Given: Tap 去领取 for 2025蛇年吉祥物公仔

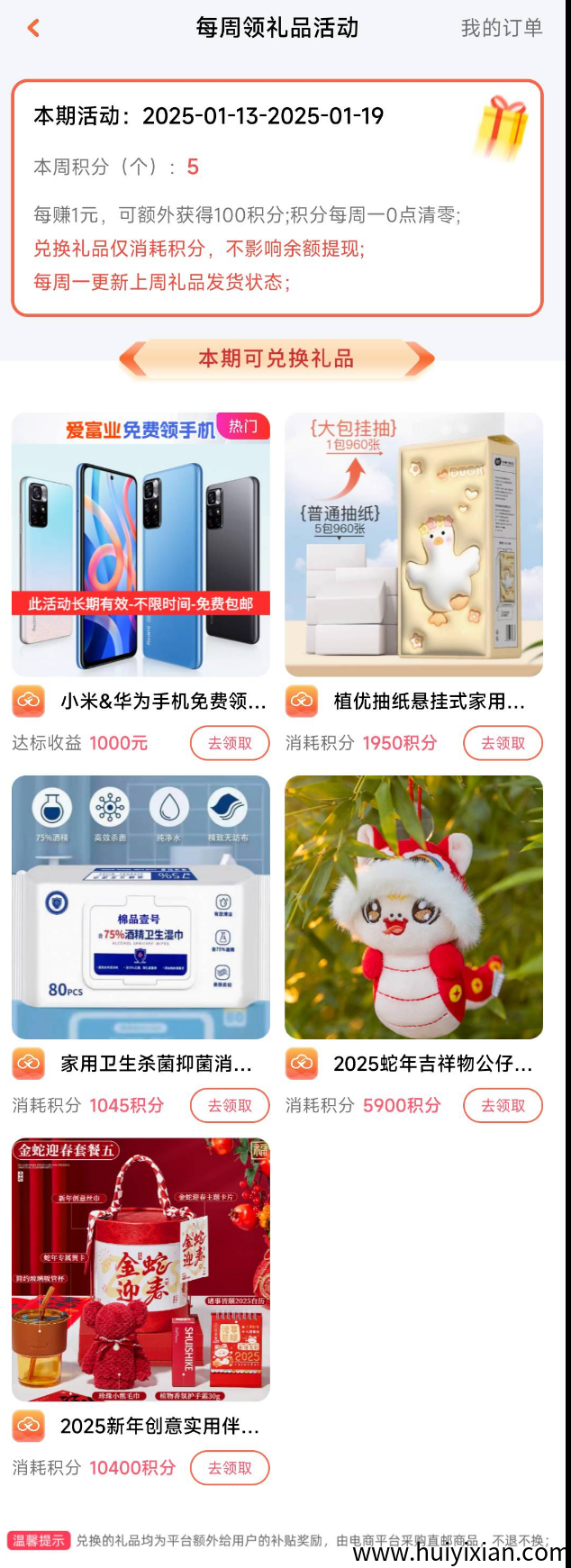Looking at the screenshot, I should coord(503,1105).
